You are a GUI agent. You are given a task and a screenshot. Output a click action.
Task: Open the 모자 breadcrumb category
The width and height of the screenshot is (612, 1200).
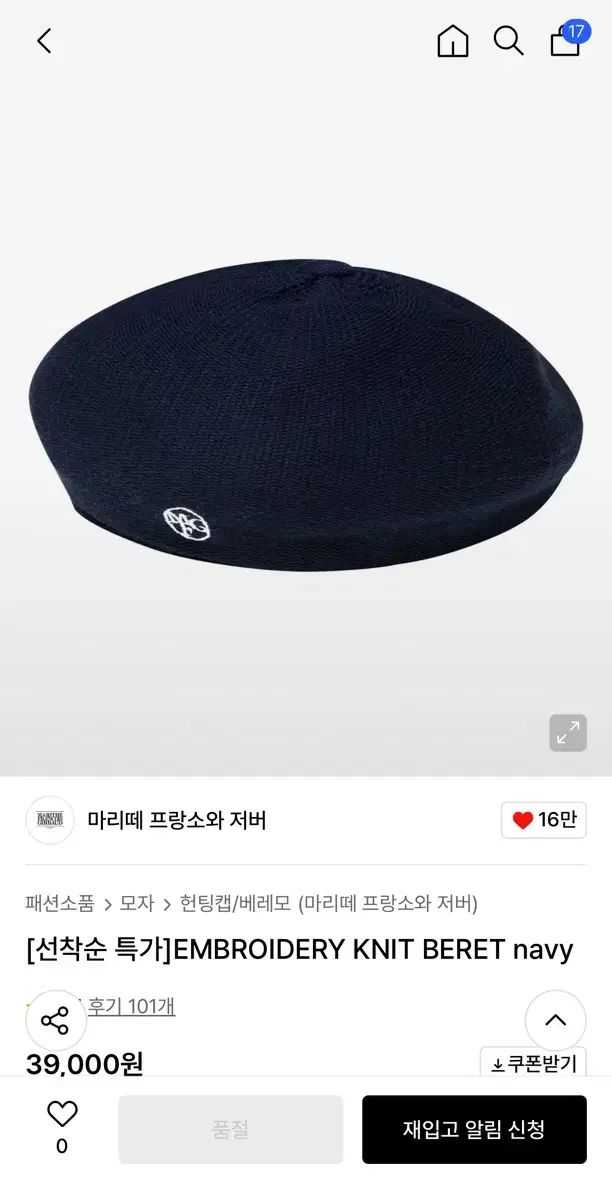pos(137,904)
